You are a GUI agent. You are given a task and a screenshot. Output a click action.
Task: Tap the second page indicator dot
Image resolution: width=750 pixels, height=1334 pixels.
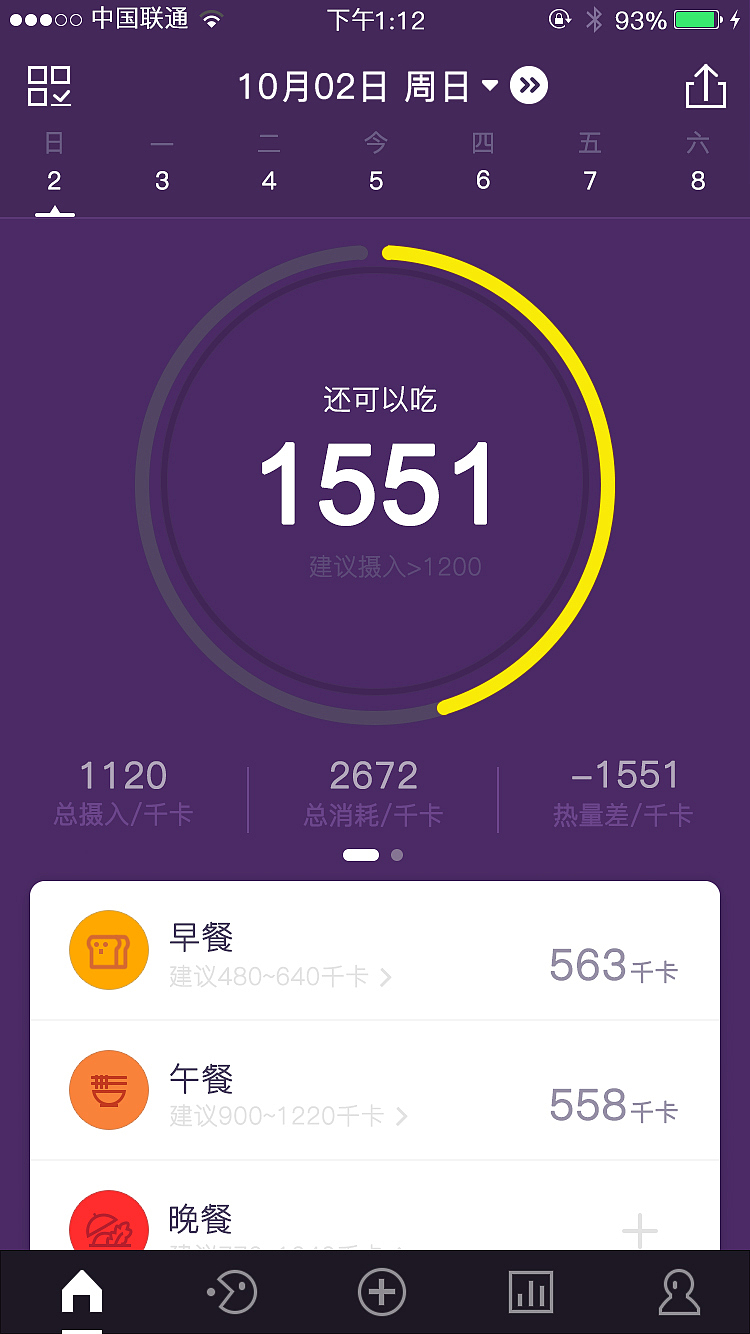(397, 855)
